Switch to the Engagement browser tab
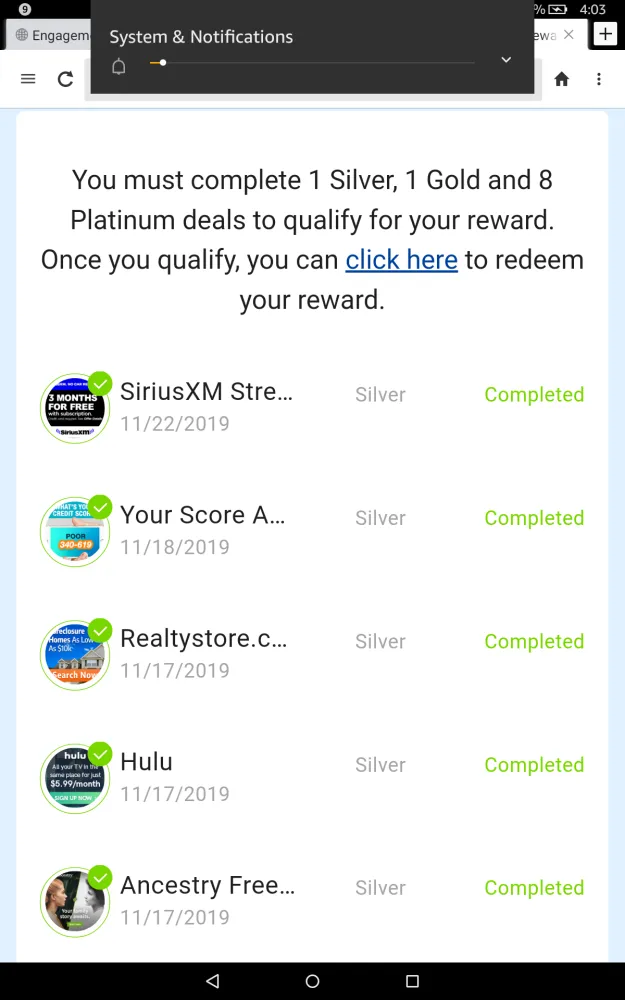Viewport: 625px width, 1000px height. click(x=50, y=35)
